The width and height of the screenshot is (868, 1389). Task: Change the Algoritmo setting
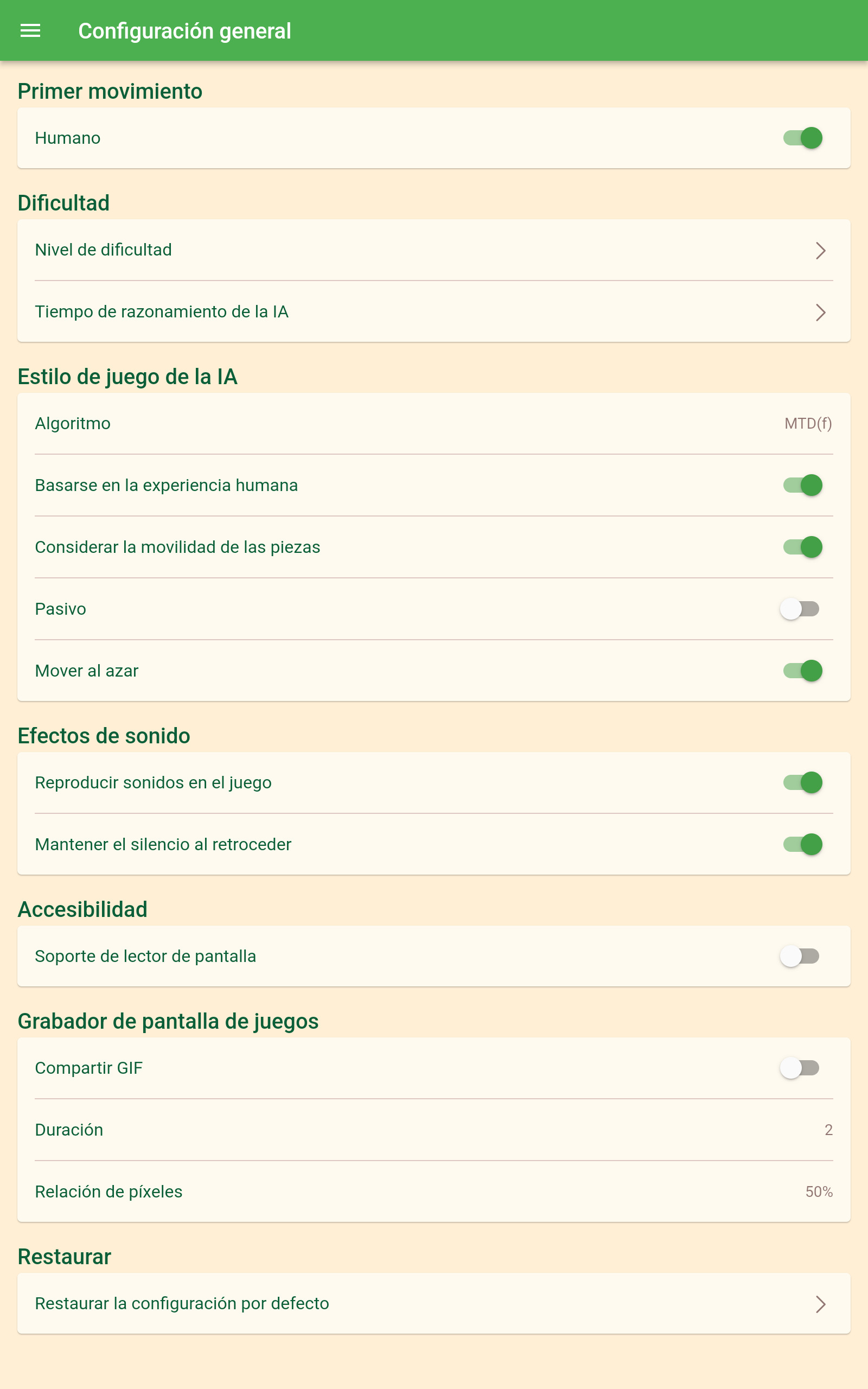pos(433,424)
